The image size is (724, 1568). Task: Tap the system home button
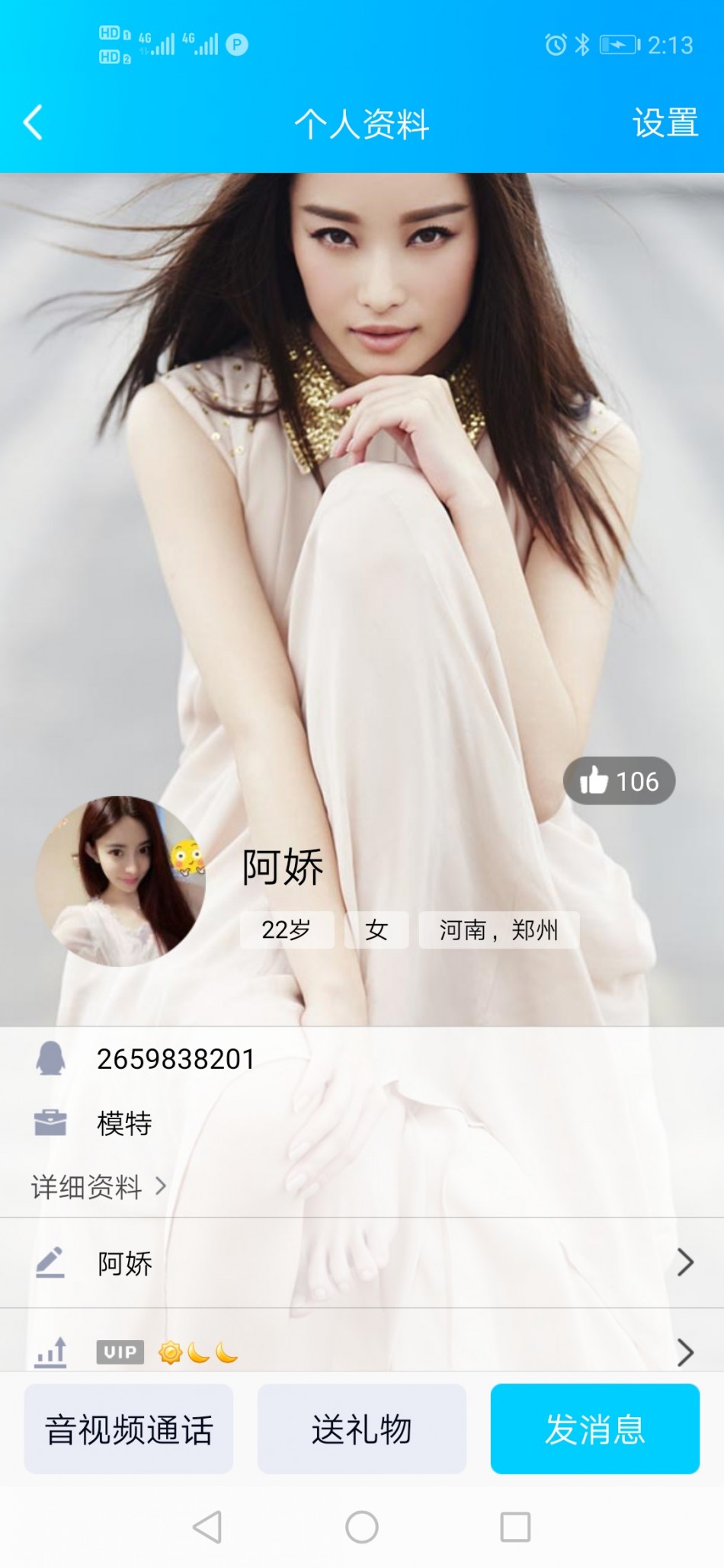point(362,1527)
